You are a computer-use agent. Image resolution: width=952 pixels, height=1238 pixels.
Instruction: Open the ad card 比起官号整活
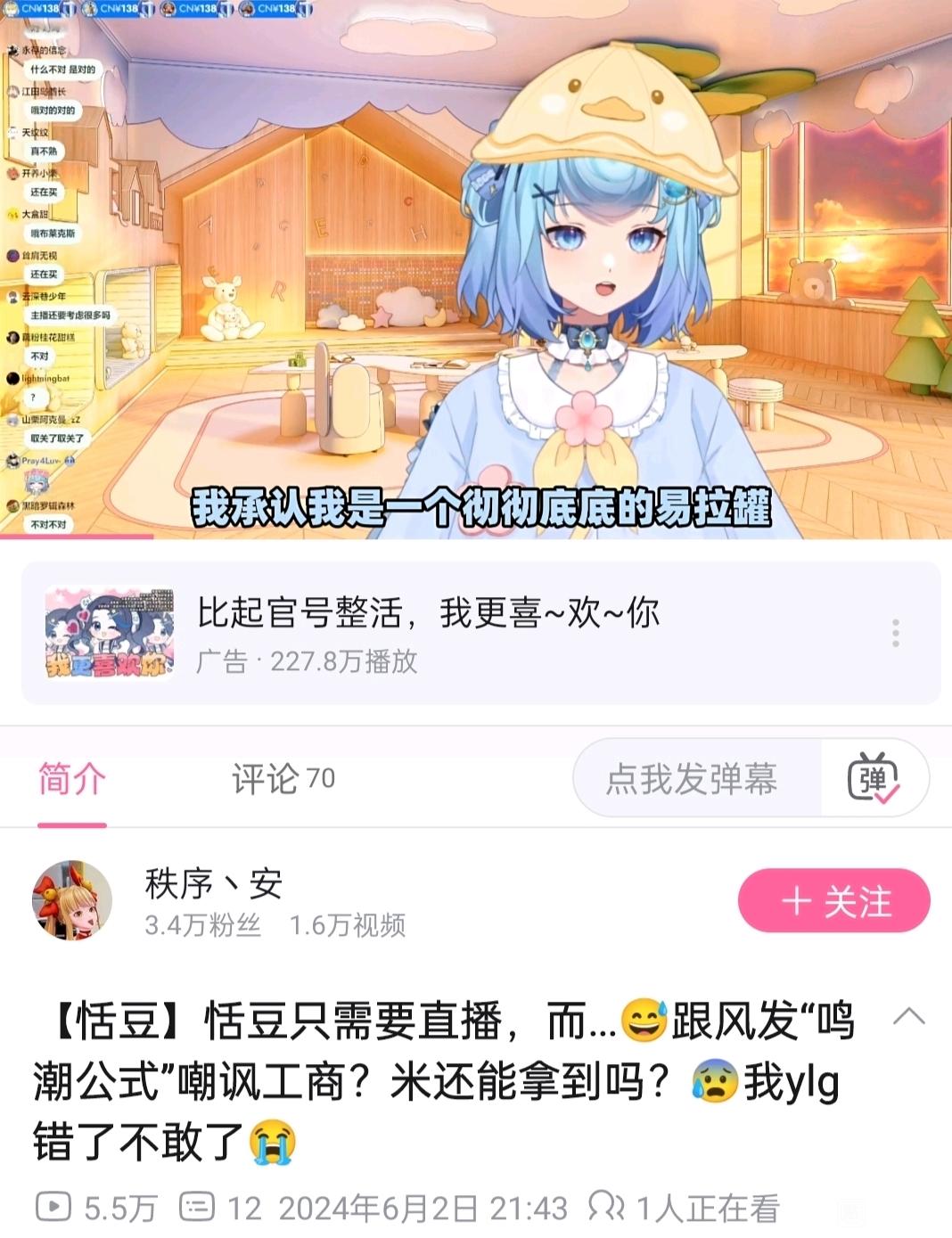point(481,633)
